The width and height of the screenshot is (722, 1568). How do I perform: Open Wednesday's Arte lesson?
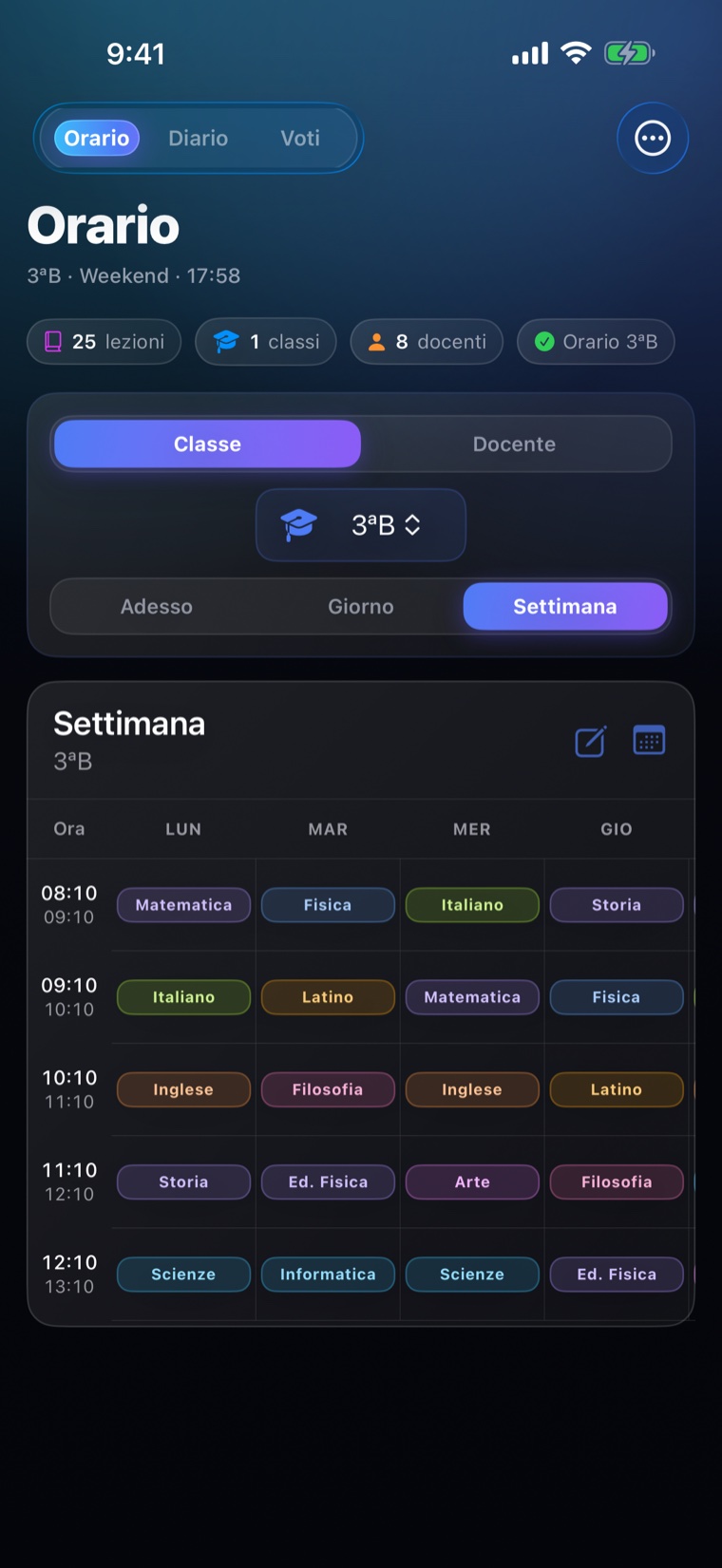click(x=472, y=1182)
